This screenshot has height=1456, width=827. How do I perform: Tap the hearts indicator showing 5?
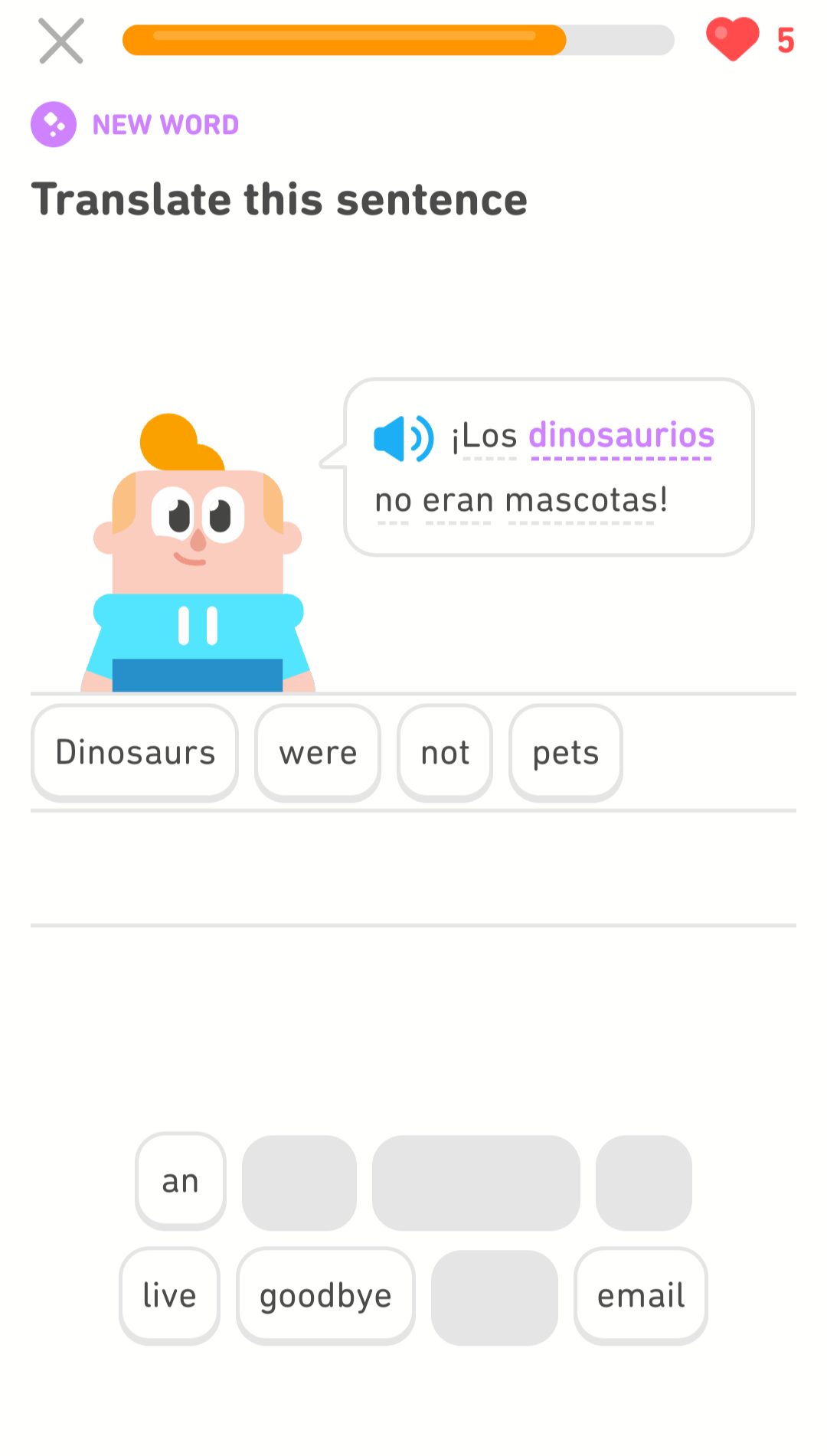[750, 40]
